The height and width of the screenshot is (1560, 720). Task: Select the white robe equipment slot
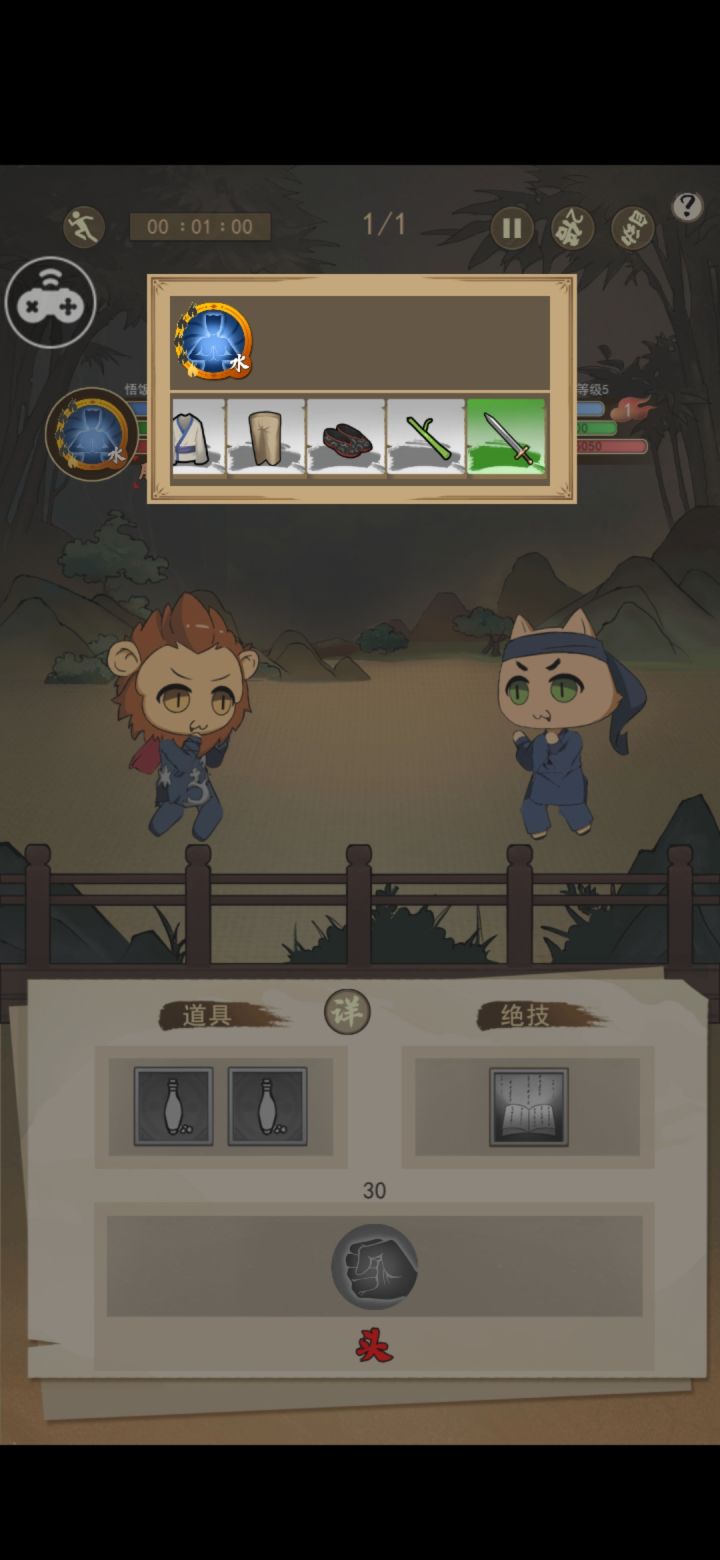[x=195, y=436]
